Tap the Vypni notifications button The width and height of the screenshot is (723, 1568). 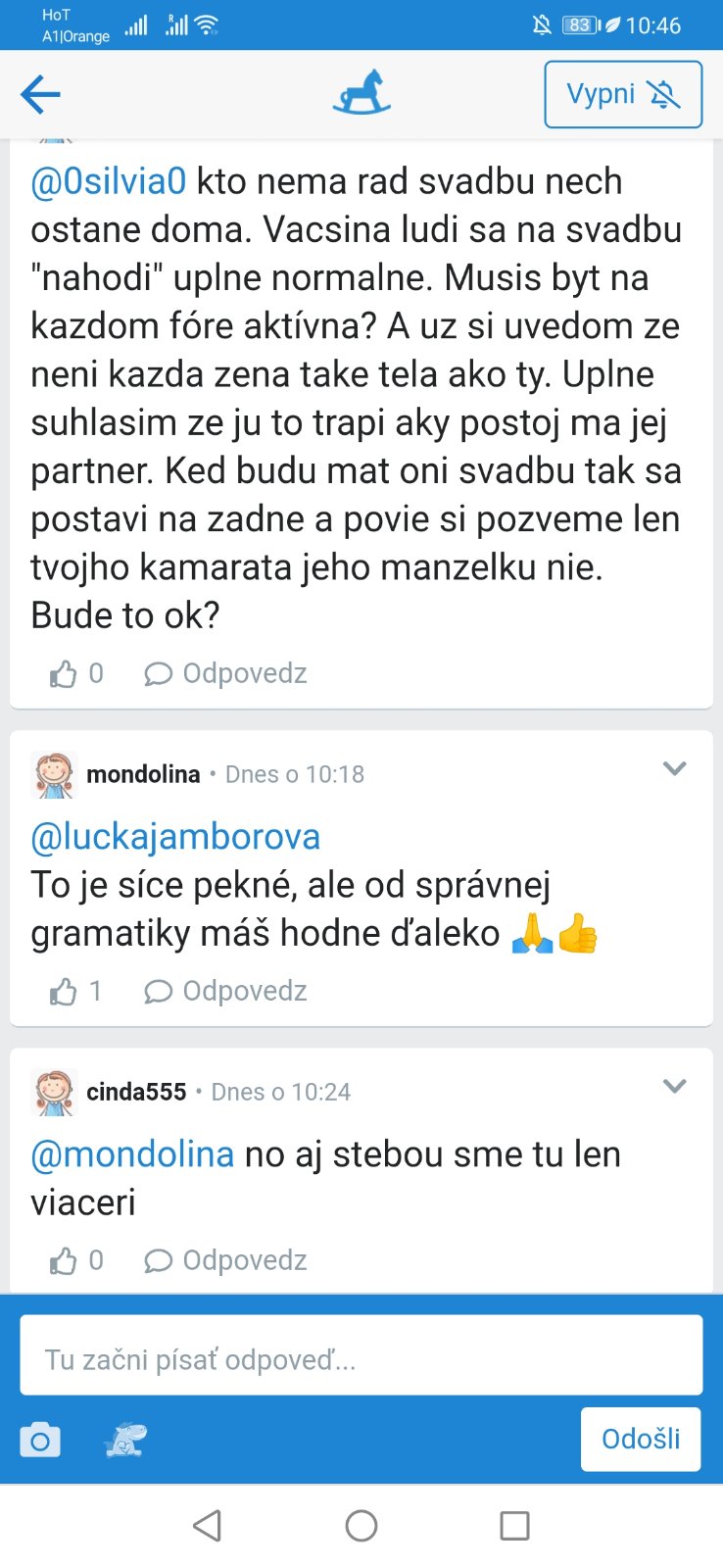[x=623, y=94]
